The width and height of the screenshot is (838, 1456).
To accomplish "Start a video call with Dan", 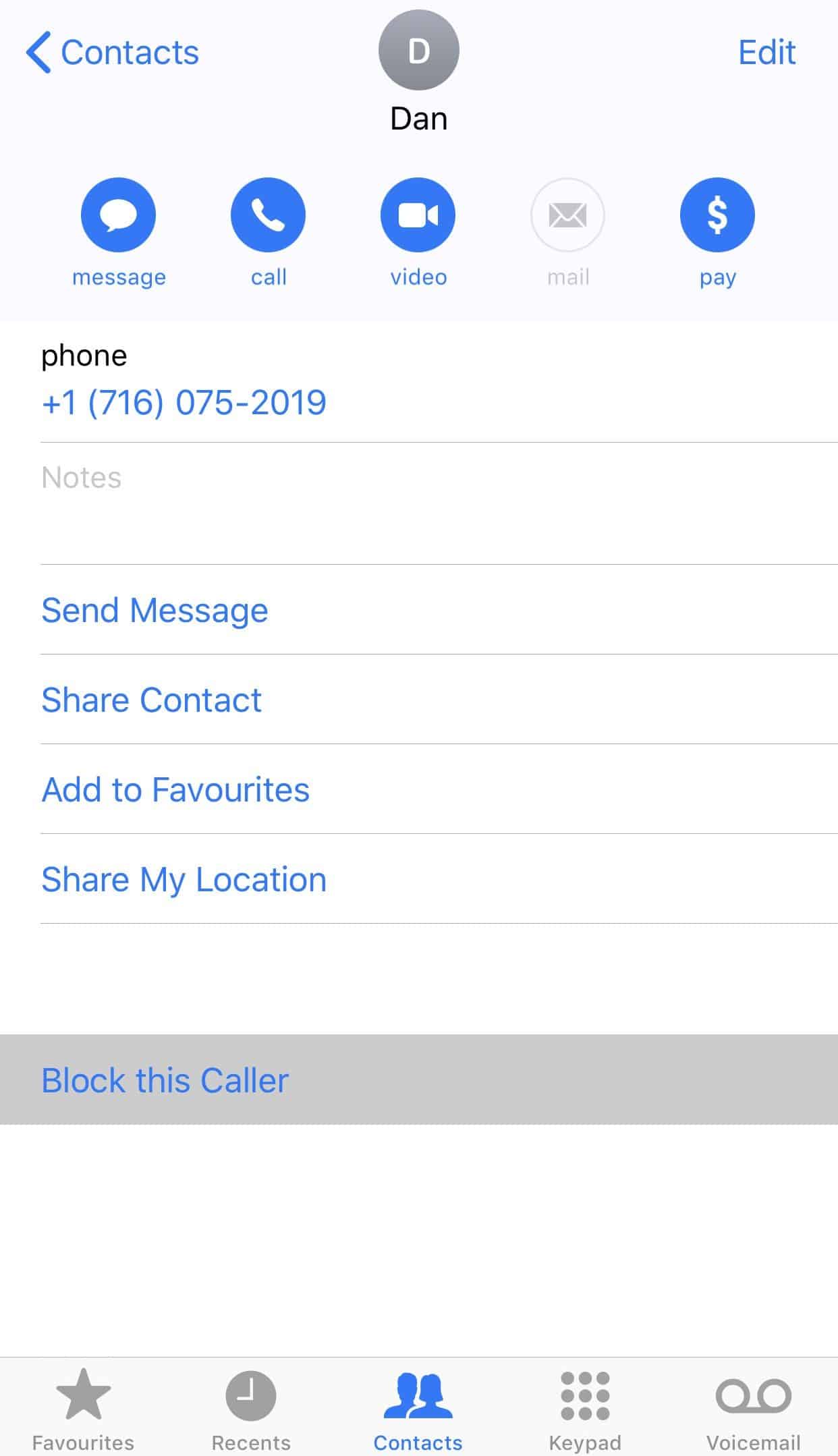I will click(418, 215).
